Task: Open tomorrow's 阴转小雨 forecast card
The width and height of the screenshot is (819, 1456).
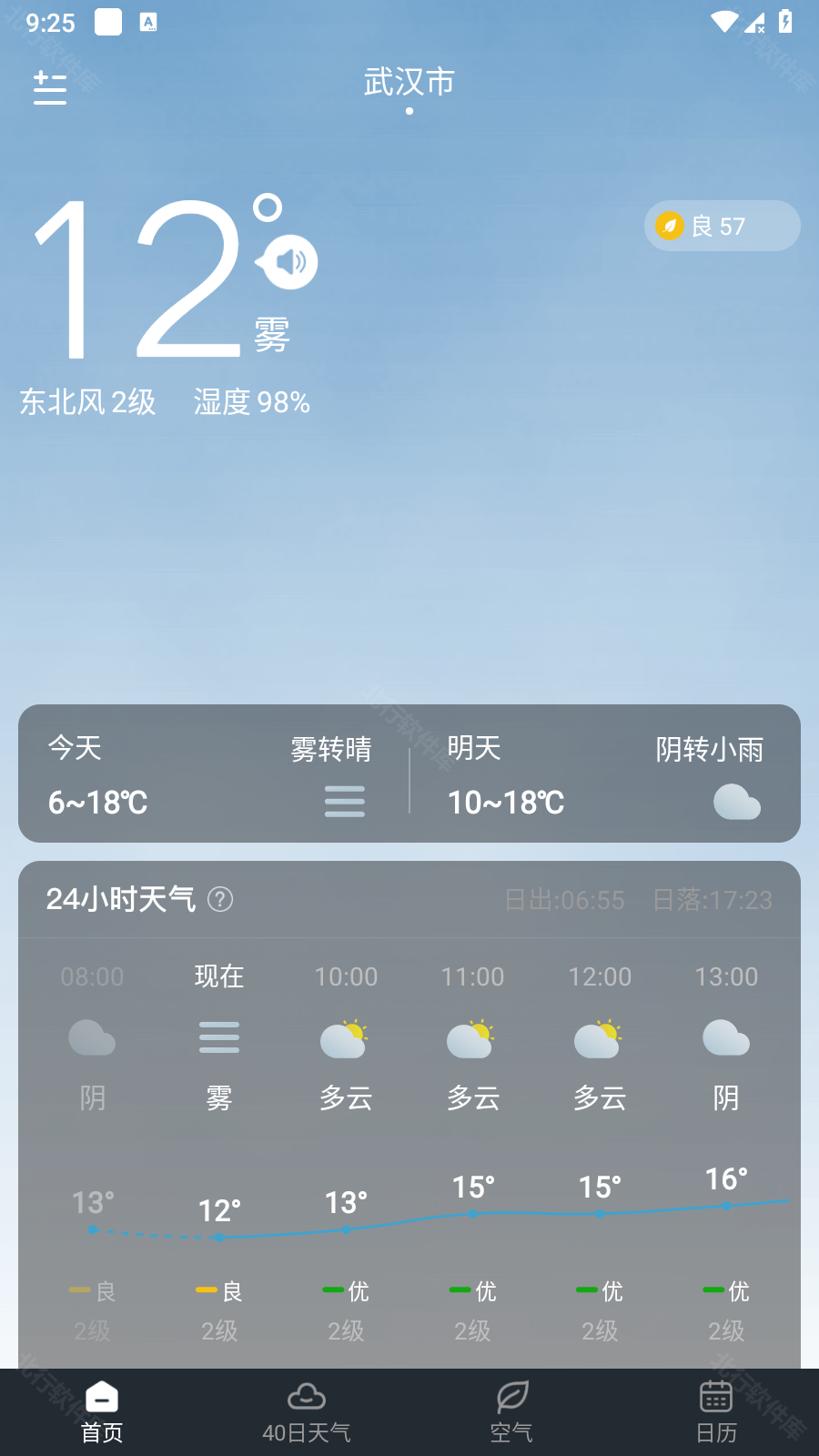Action: click(x=605, y=773)
